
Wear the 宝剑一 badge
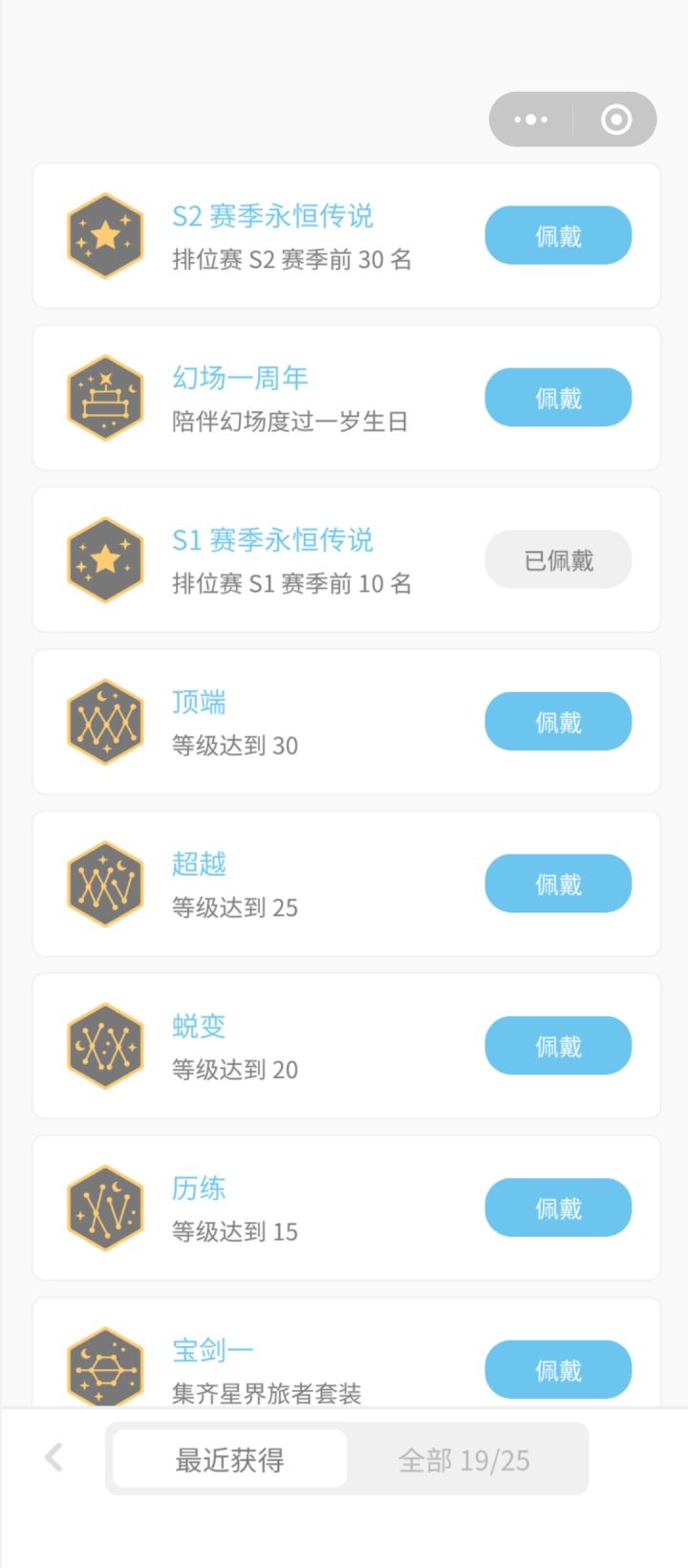point(558,1369)
